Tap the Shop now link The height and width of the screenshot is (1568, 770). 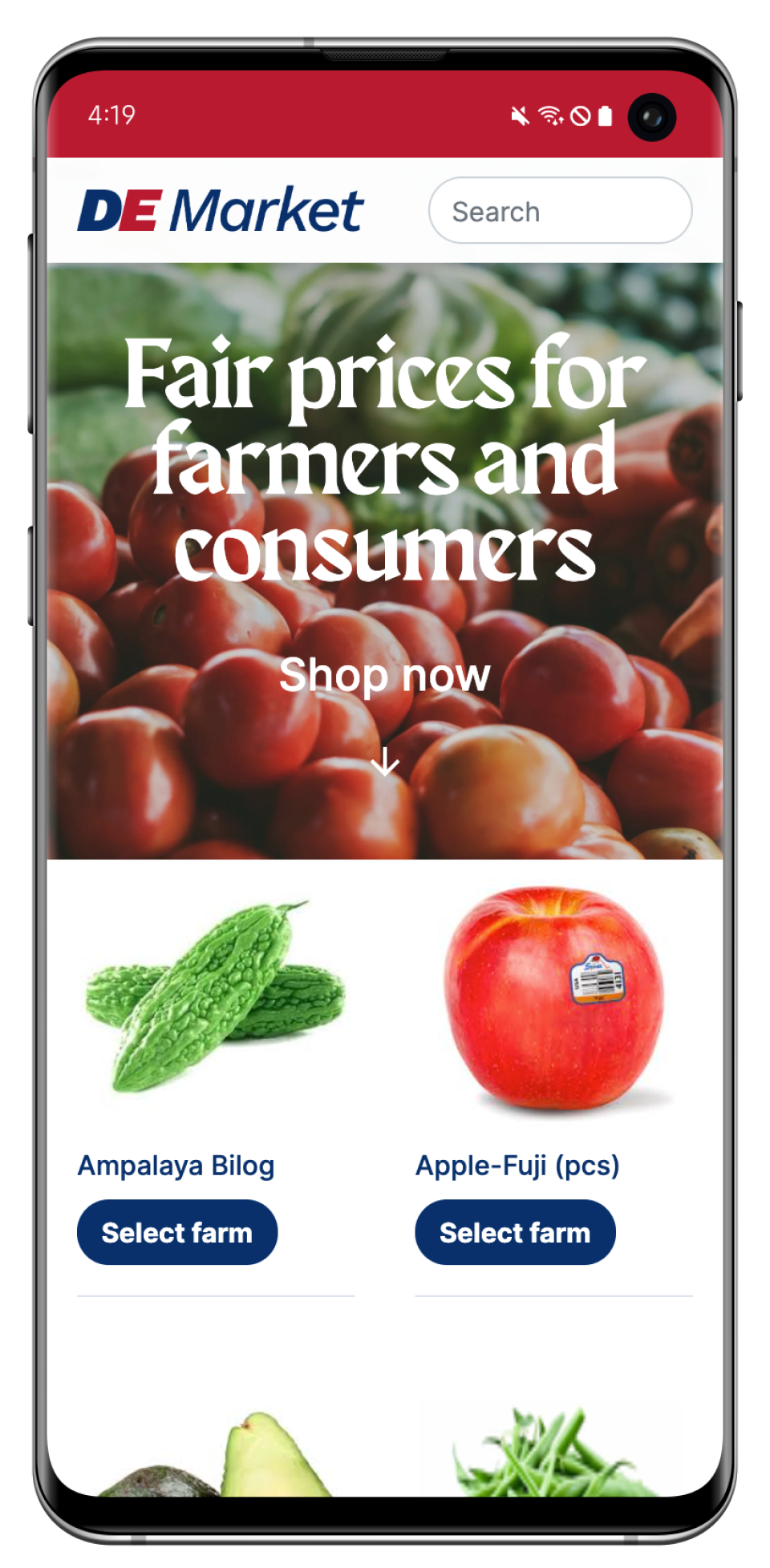coord(384,675)
